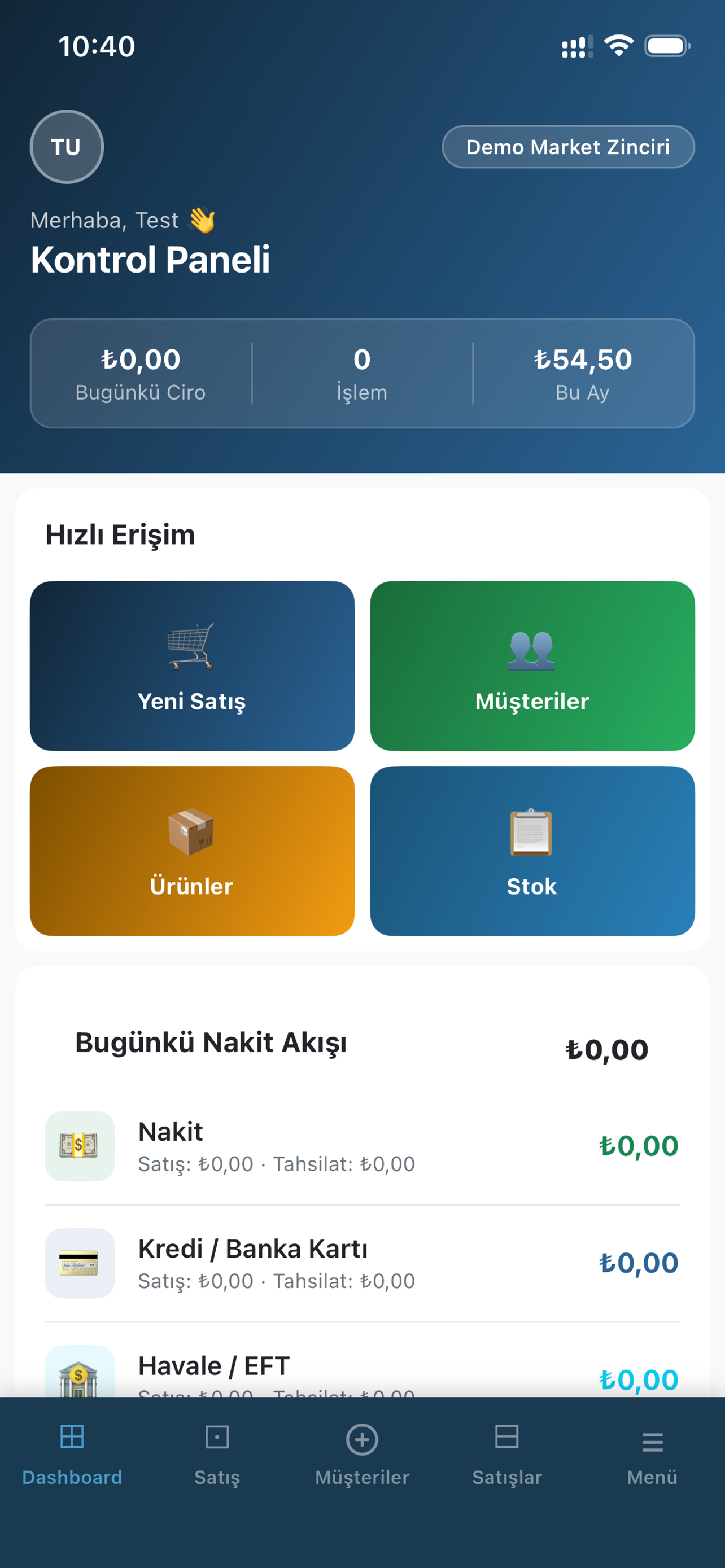Select the Bugünkü Ciro statistic

[141, 374]
